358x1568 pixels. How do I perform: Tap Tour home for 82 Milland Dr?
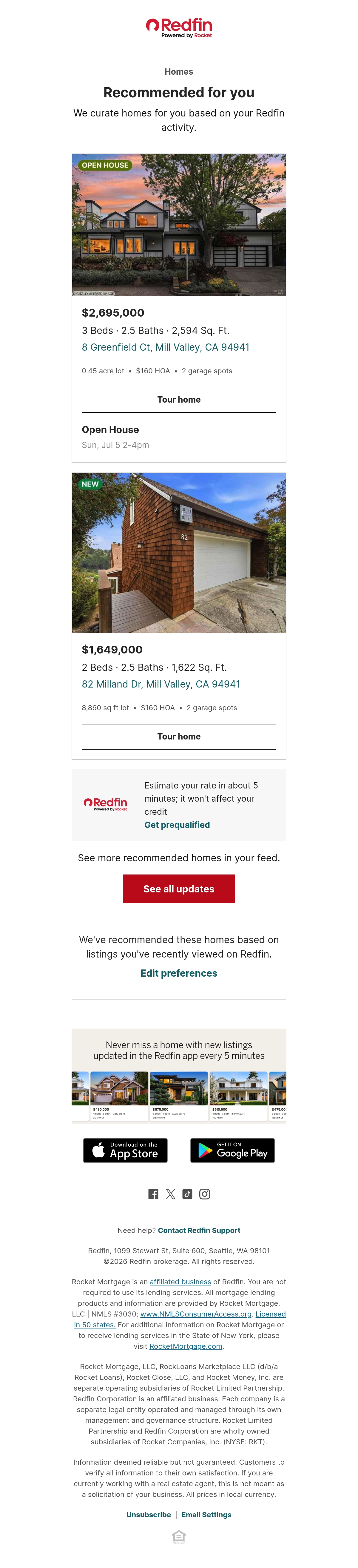coord(179,737)
